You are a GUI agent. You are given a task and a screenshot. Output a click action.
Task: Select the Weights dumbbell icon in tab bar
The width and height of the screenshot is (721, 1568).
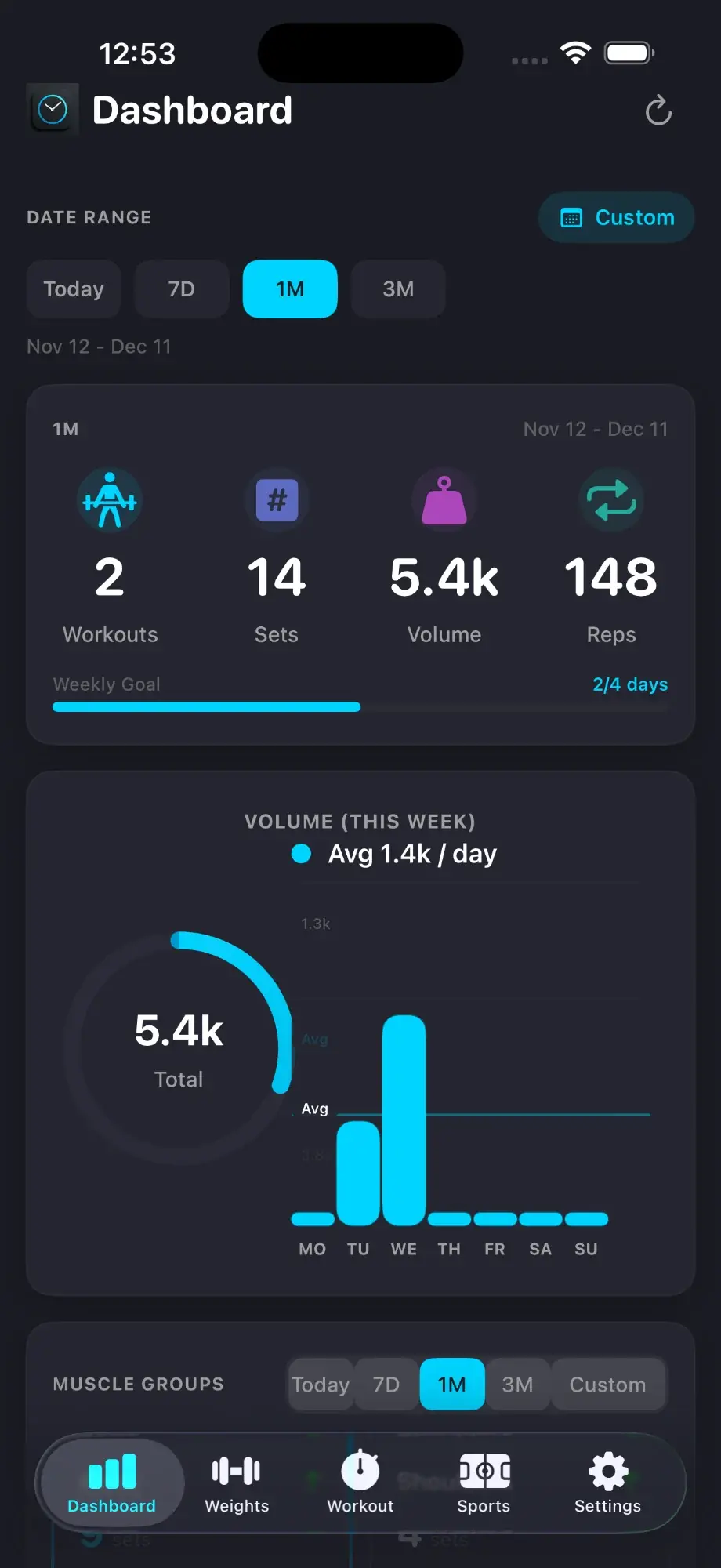[x=234, y=1470]
